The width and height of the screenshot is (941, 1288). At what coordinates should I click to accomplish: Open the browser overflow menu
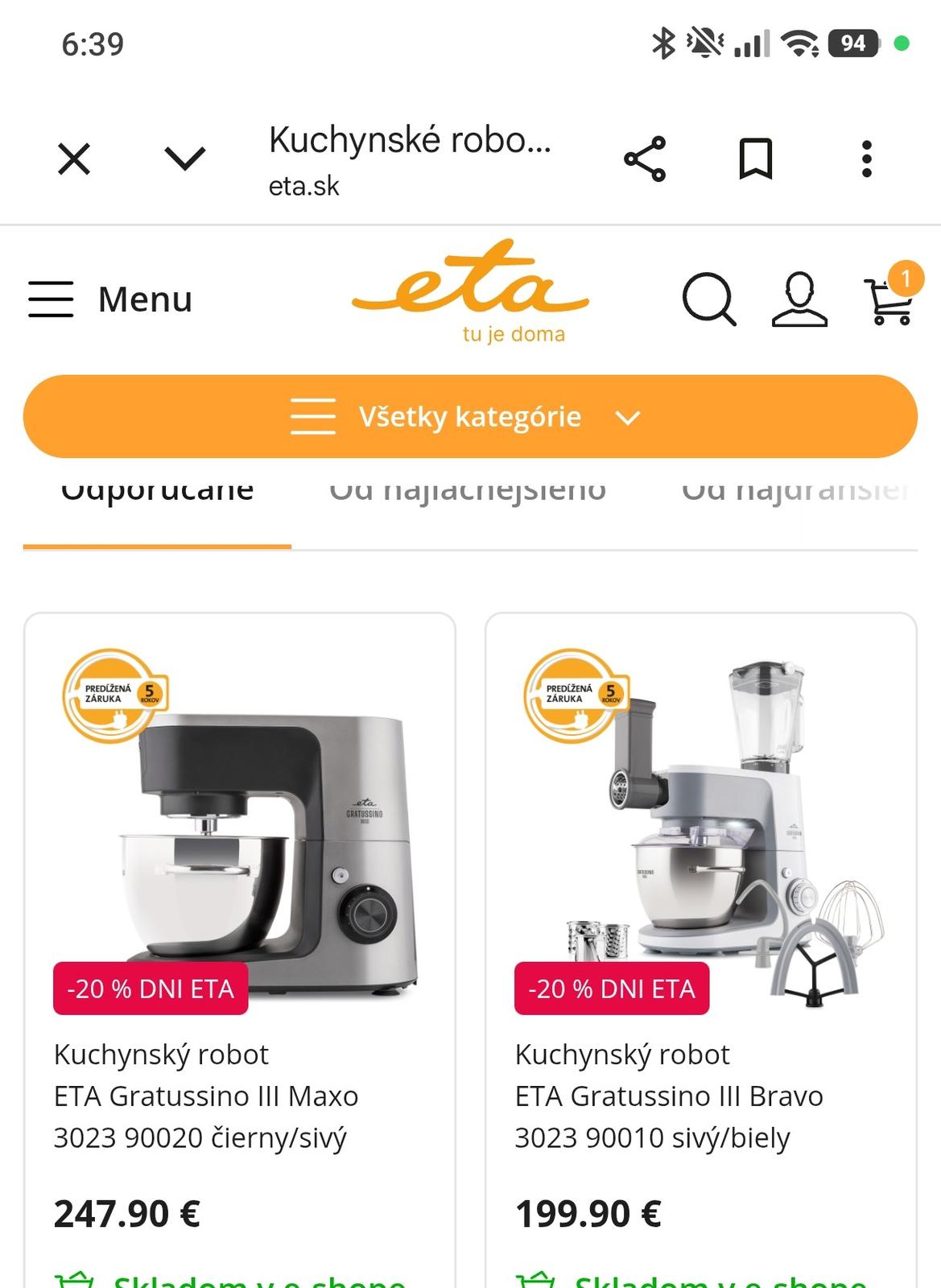[x=866, y=159]
